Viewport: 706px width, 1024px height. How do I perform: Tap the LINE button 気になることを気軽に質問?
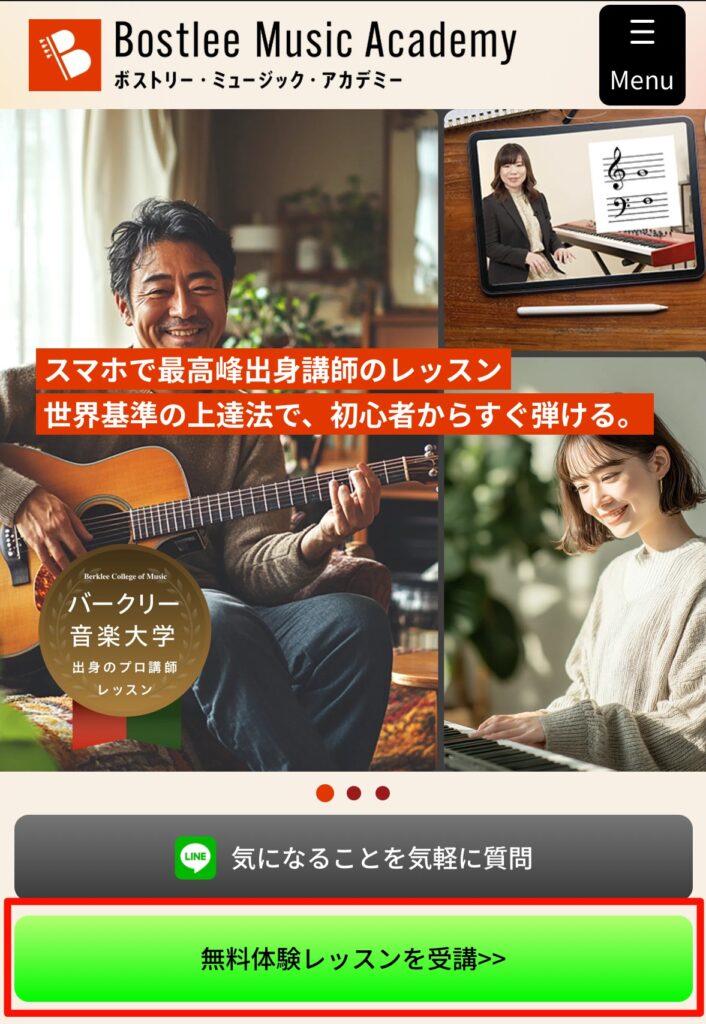[353, 857]
